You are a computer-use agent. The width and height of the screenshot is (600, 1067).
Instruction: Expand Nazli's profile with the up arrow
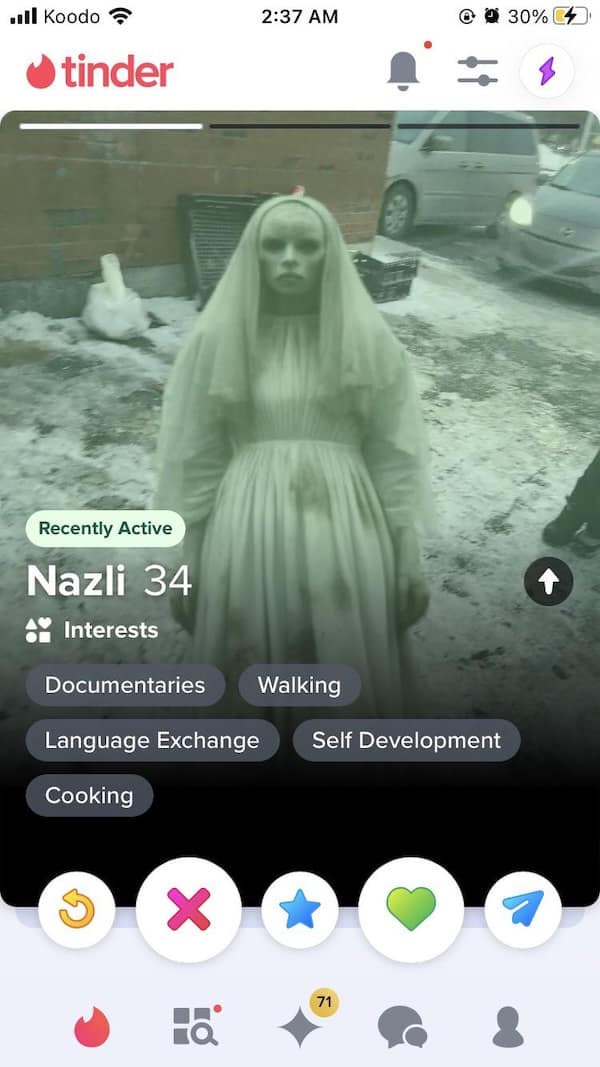(x=548, y=581)
